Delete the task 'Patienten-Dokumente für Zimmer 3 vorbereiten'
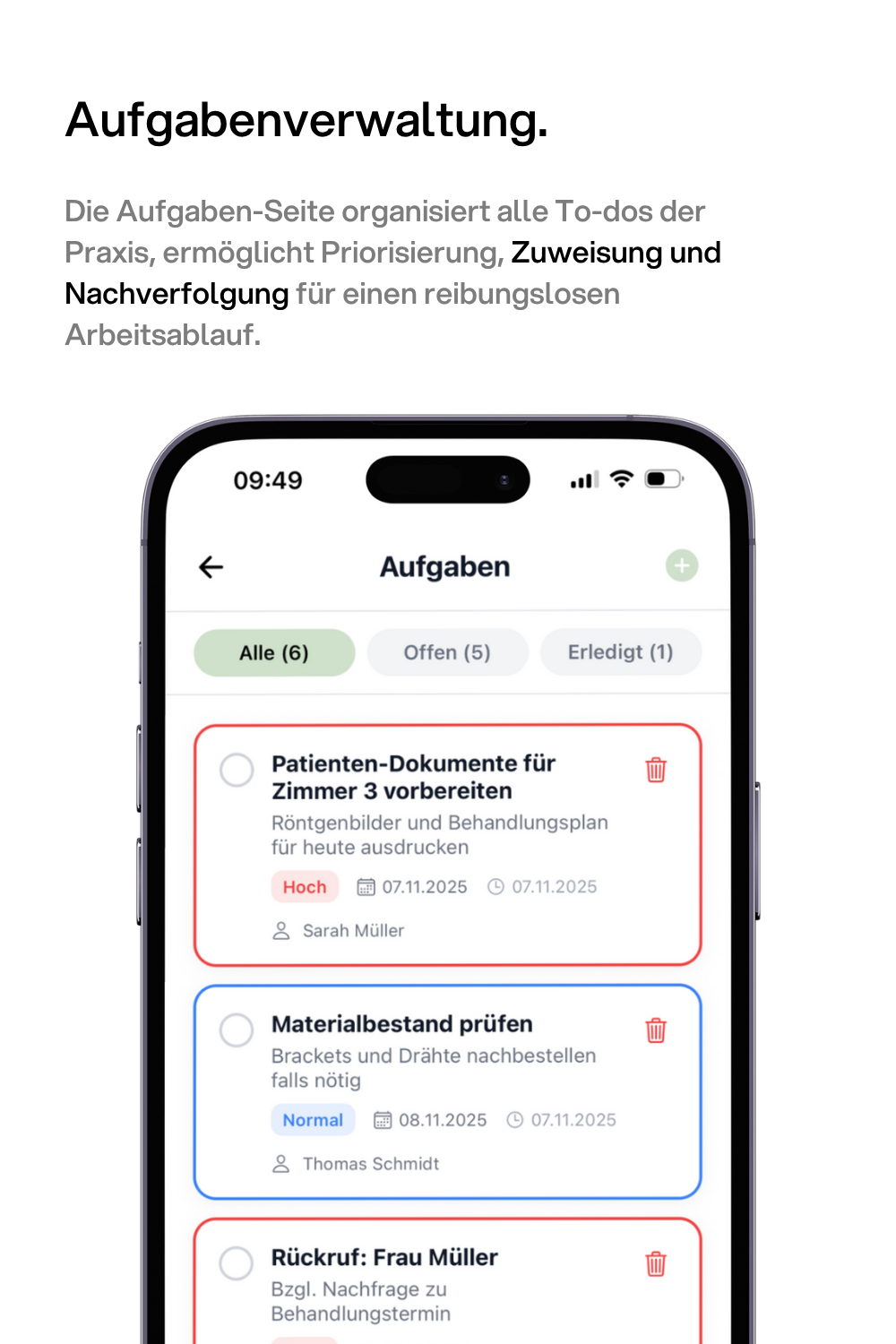Screen dimensions: 896x1344 (655, 770)
